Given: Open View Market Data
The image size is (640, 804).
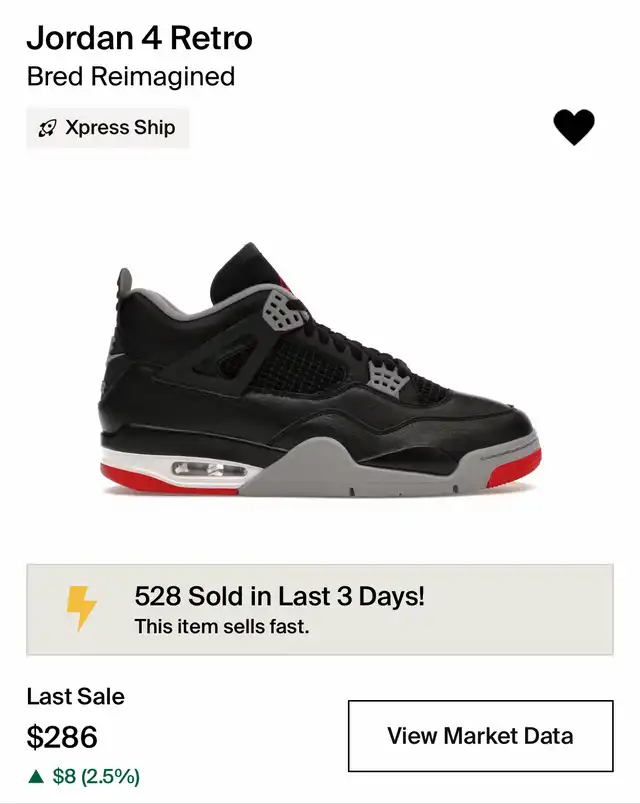Looking at the screenshot, I should (x=480, y=736).
